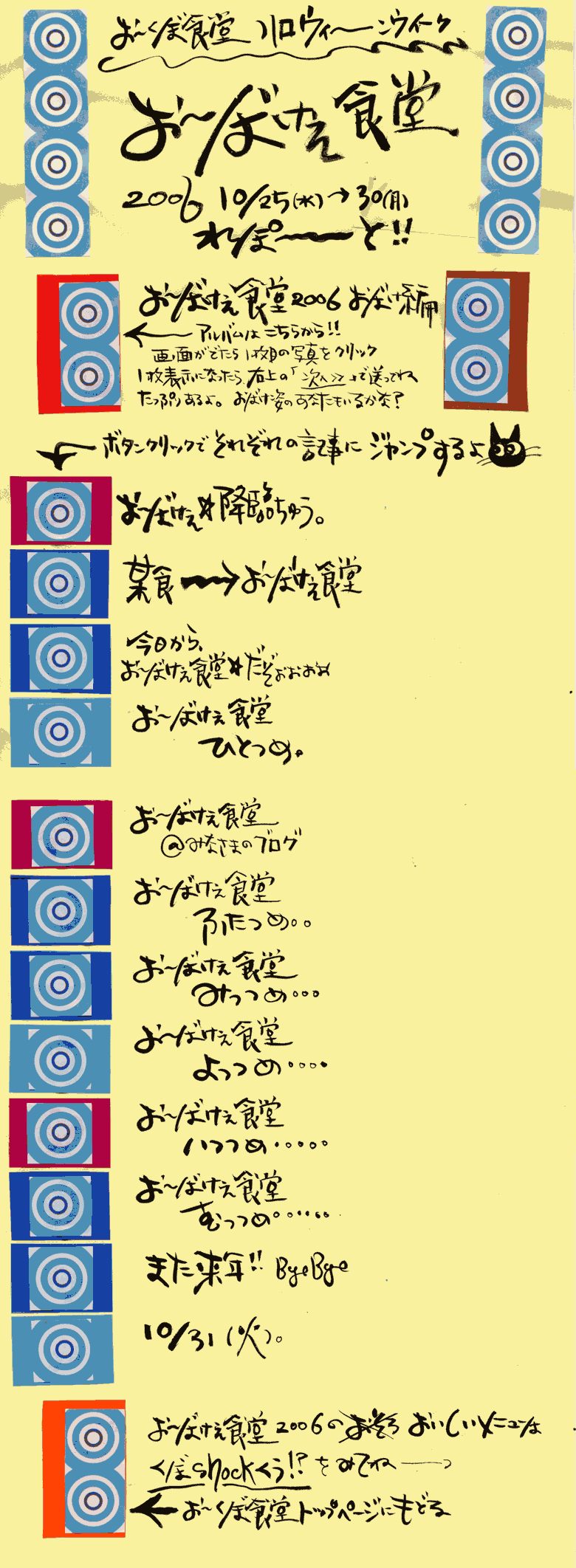Open the おばけ食堂 ふたつめ button
Image resolution: width=576 pixels, height=1568 pixels.
[x=61, y=909]
